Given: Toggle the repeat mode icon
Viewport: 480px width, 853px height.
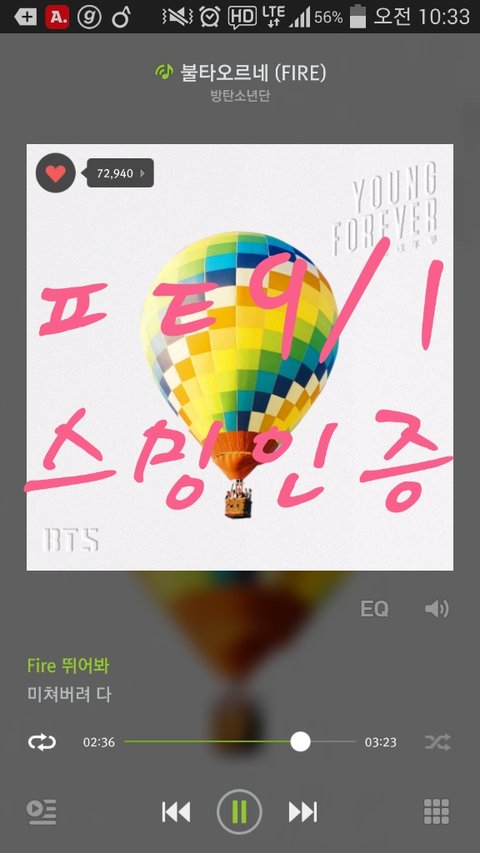Looking at the screenshot, I should [x=42, y=742].
